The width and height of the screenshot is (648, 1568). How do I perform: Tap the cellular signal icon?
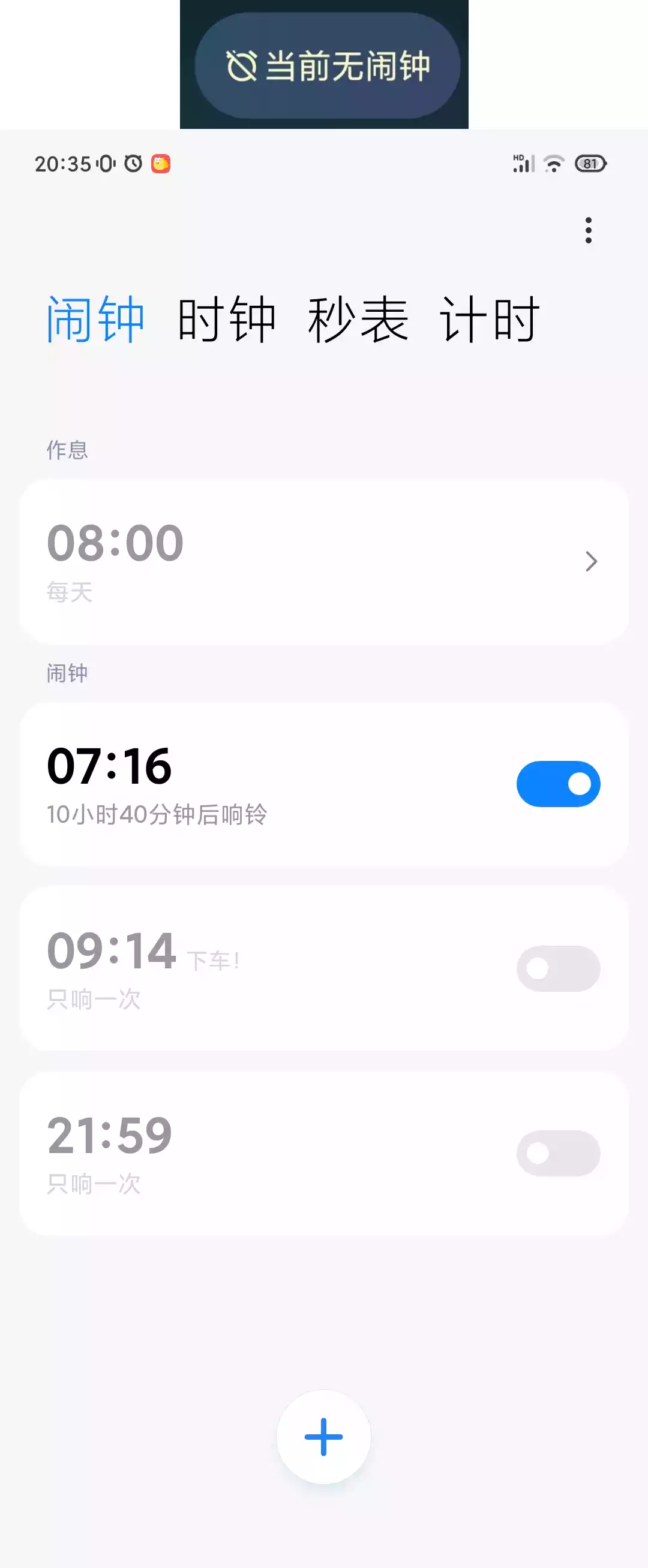pos(524,163)
